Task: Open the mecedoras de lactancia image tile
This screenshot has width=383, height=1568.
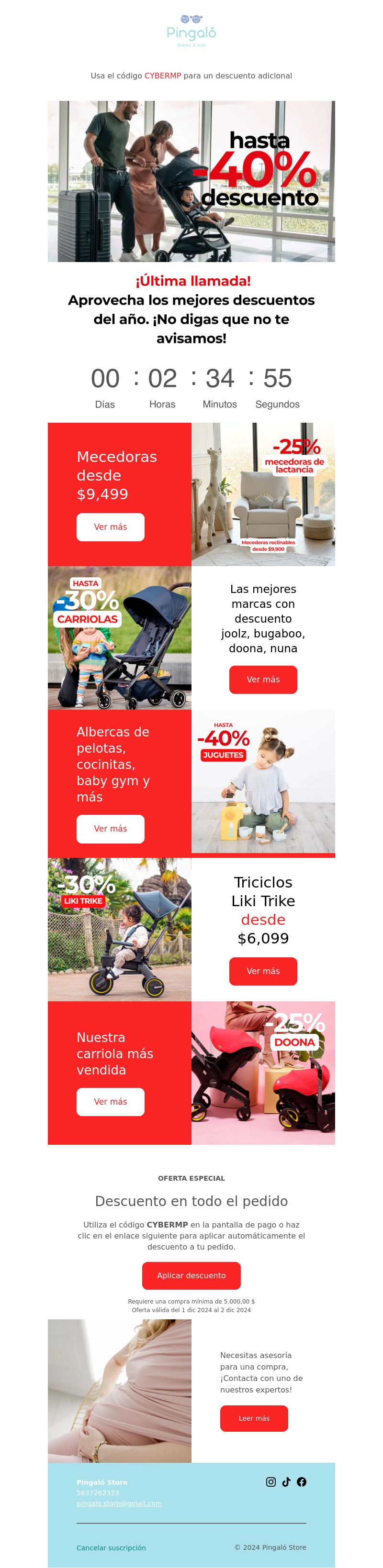Action: [x=263, y=494]
